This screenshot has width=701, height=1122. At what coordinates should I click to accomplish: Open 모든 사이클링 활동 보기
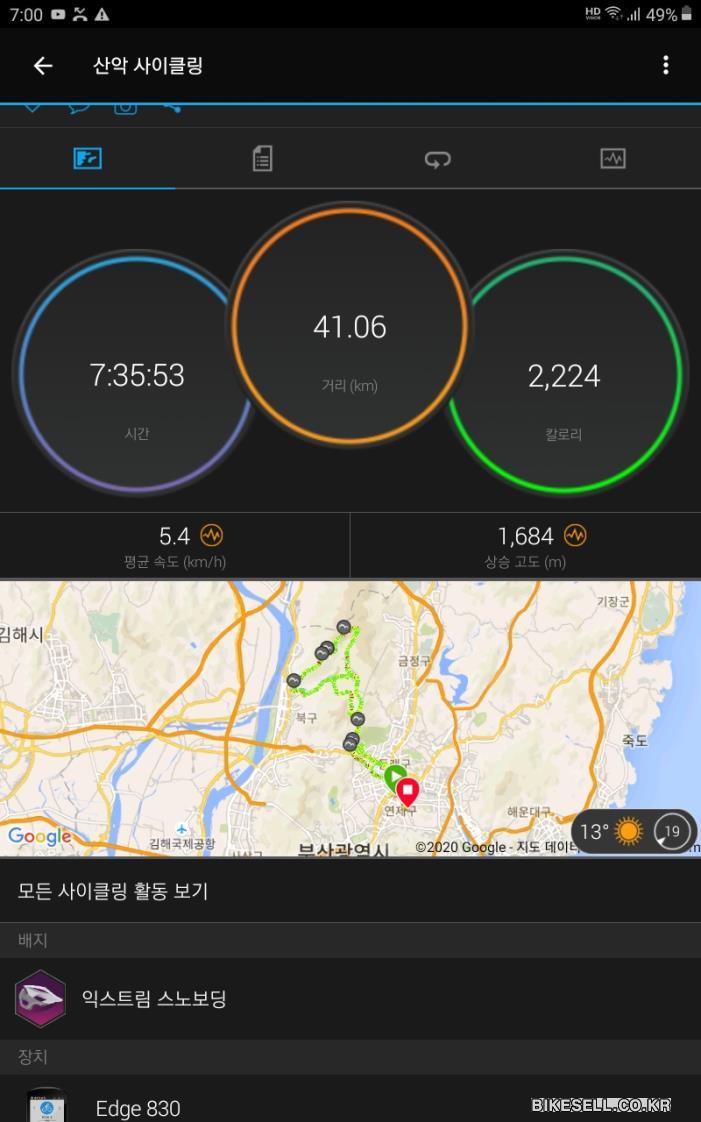350,890
